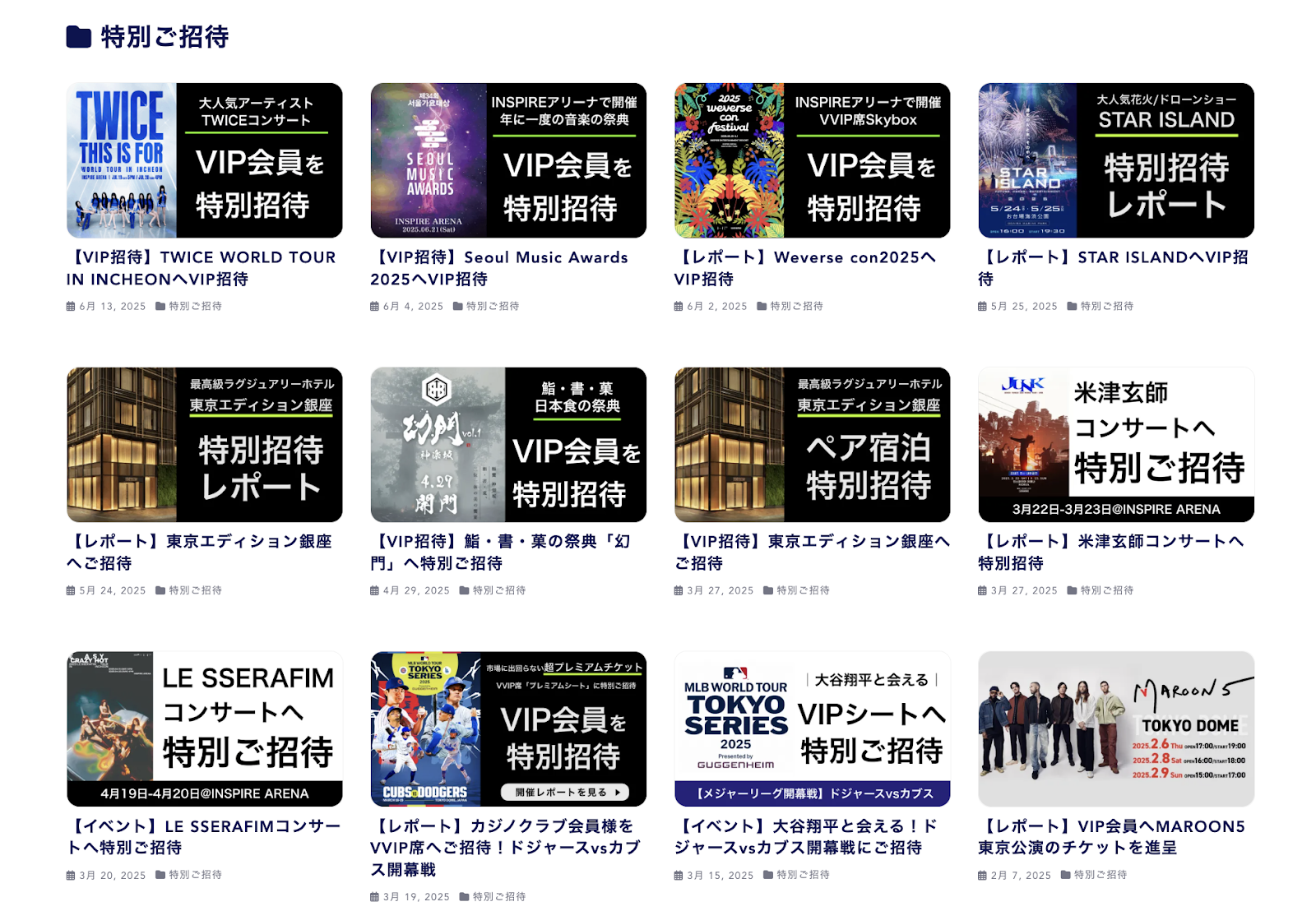Screen dimensions: 1316x911
Task: View the MAROON5 Tokyo Dome report post
Action: pyautogui.click(x=1116, y=729)
